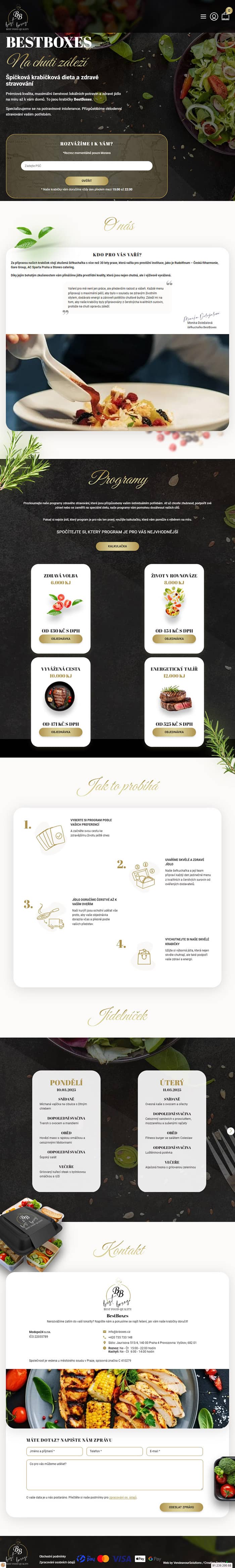This screenshot has width=235, height=1568.
Task: Tap the E-mail field
Action: (174, 1451)
